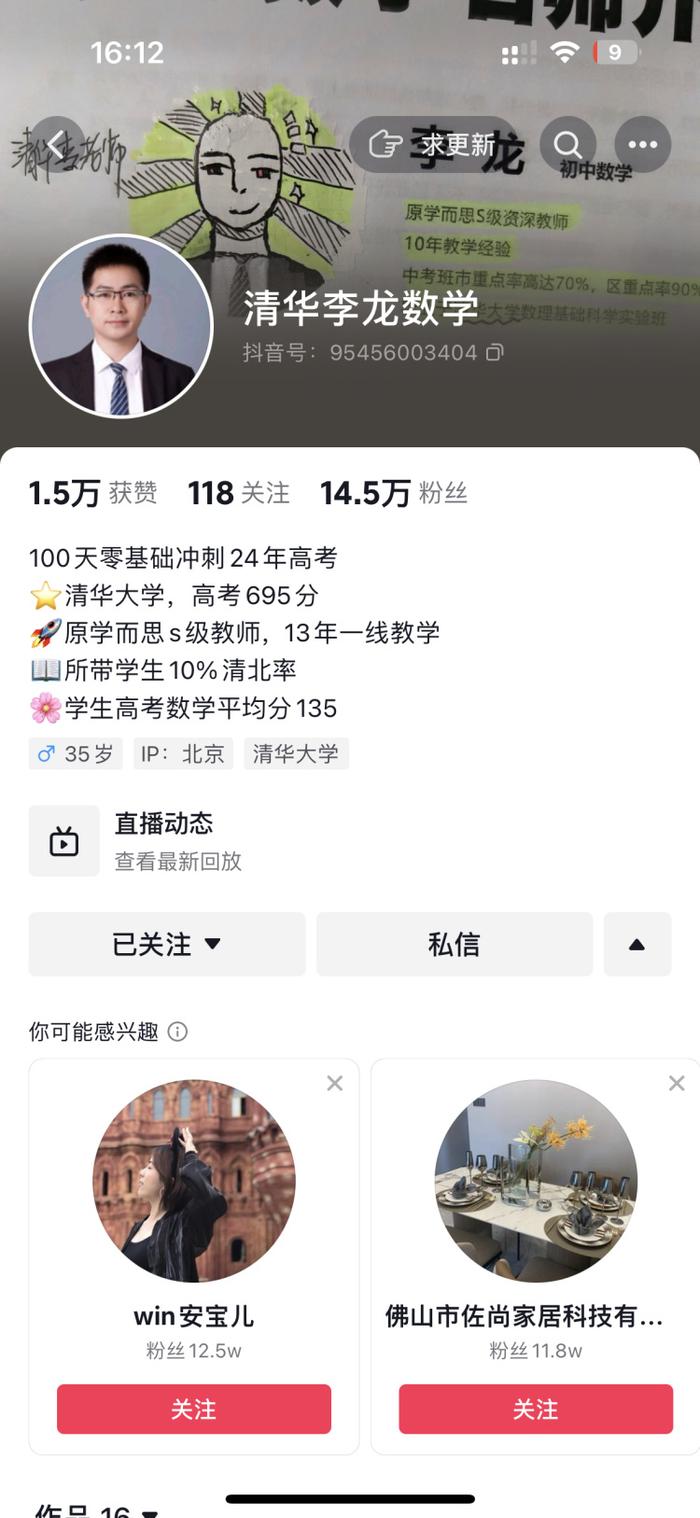
Task: Dismiss the 佛山市佐尚家居科技 suggestion card
Action: (677, 1083)
